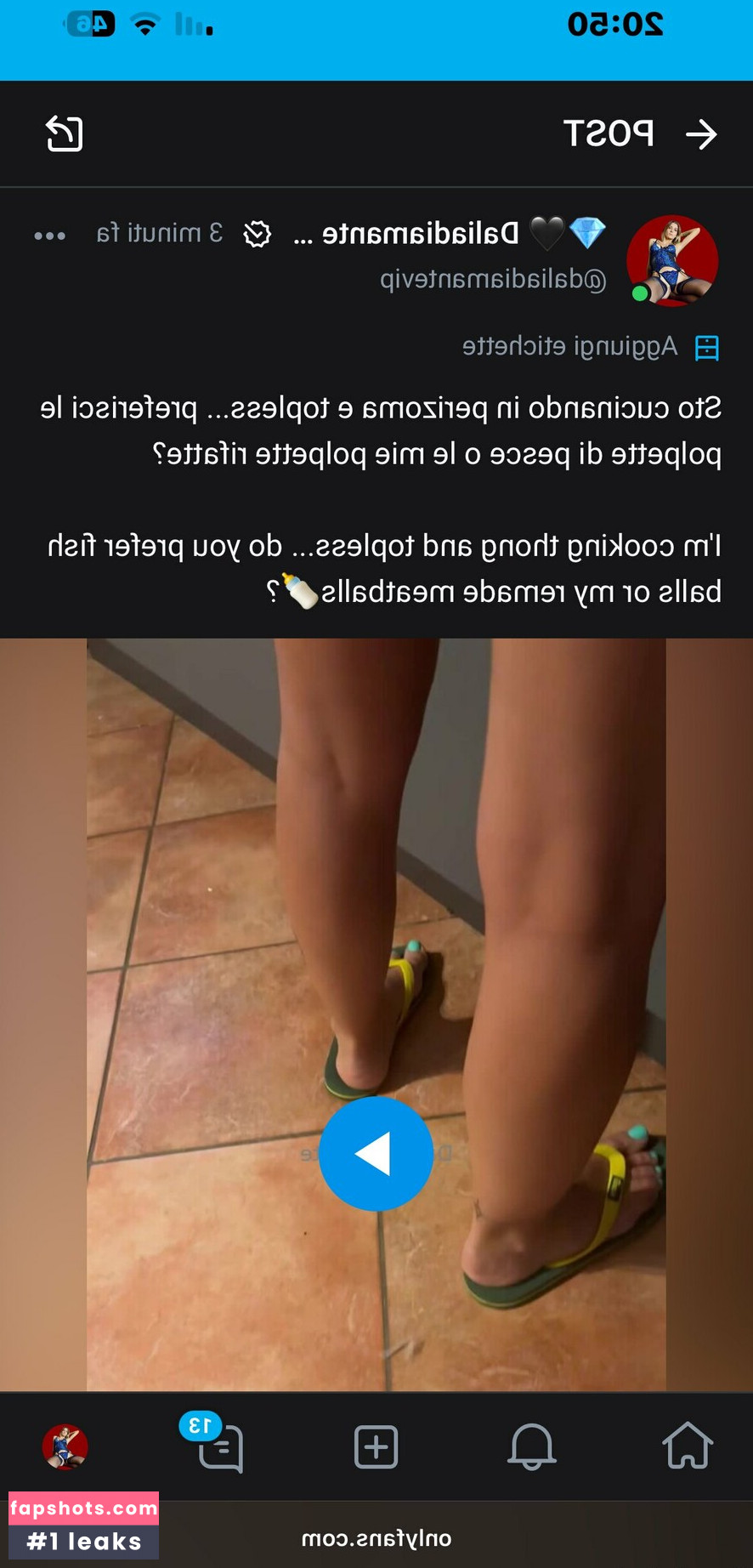Go to the home feed tab
This screenshot has height=1568, width=753.
click(x=687, y=1446)
